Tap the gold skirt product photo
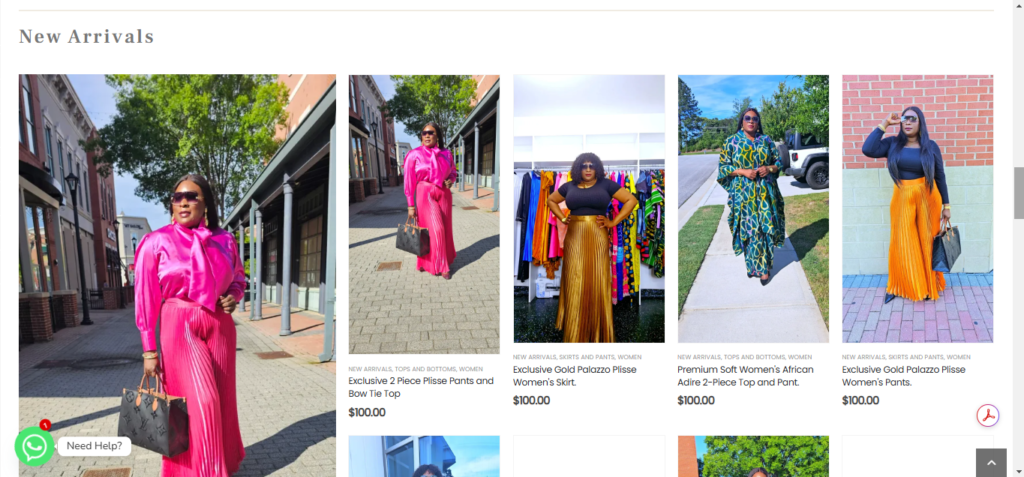Image resolution: width=1024 pixels, height=477 pixels. click(x=589, y=208)
